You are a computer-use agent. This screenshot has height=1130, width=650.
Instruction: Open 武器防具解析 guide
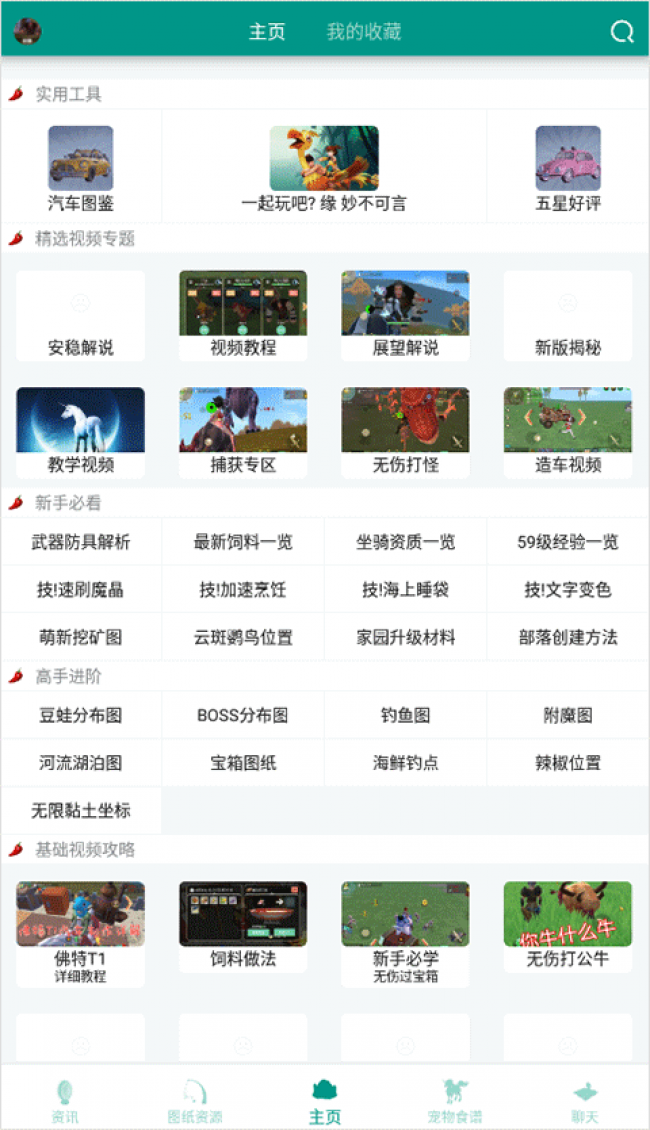pos(81,542)
